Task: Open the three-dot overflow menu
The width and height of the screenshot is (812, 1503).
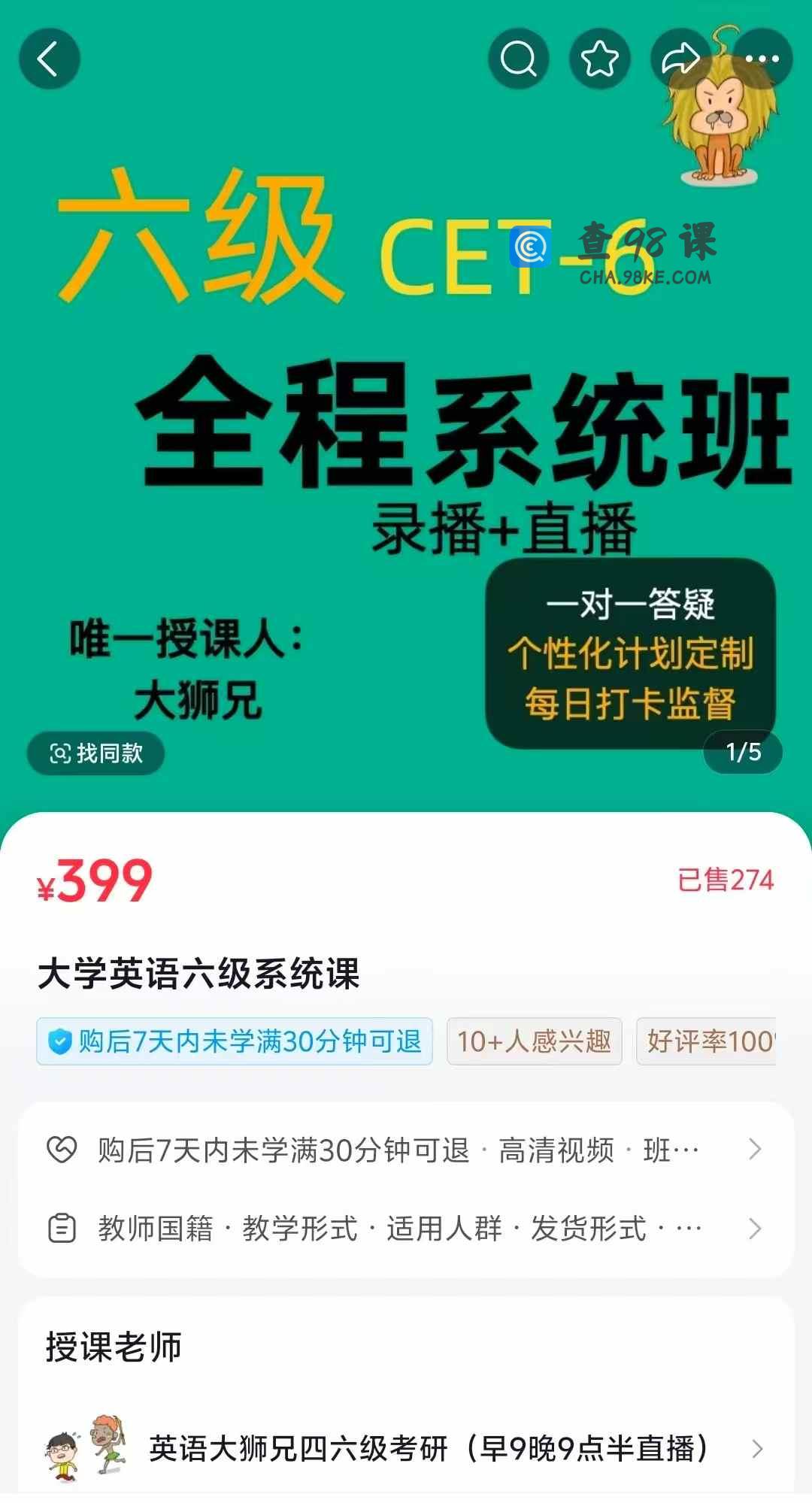Action: (762, 59)
